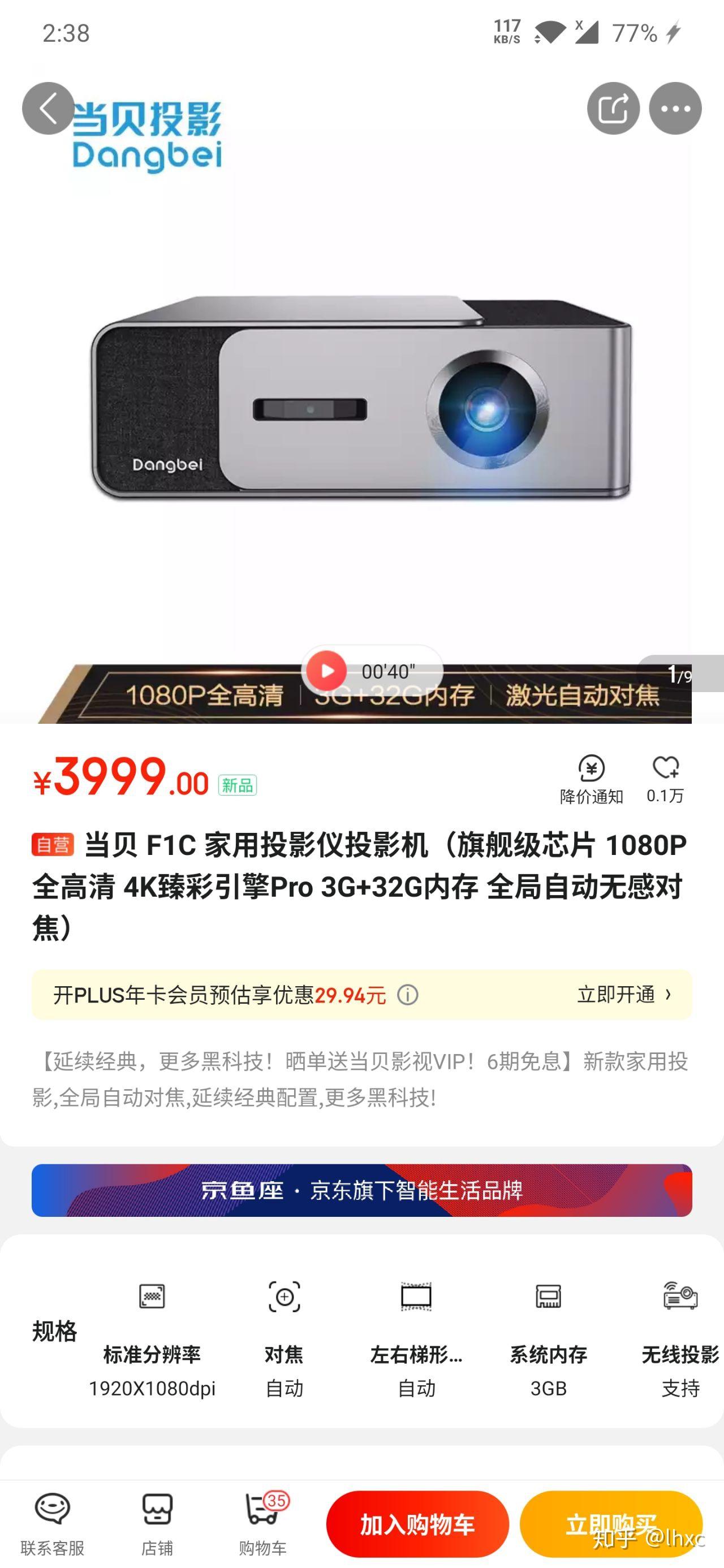Viewport: 724px width, 1568px height.
Task: Open the three-dot overflow menu
Action: 675,109
